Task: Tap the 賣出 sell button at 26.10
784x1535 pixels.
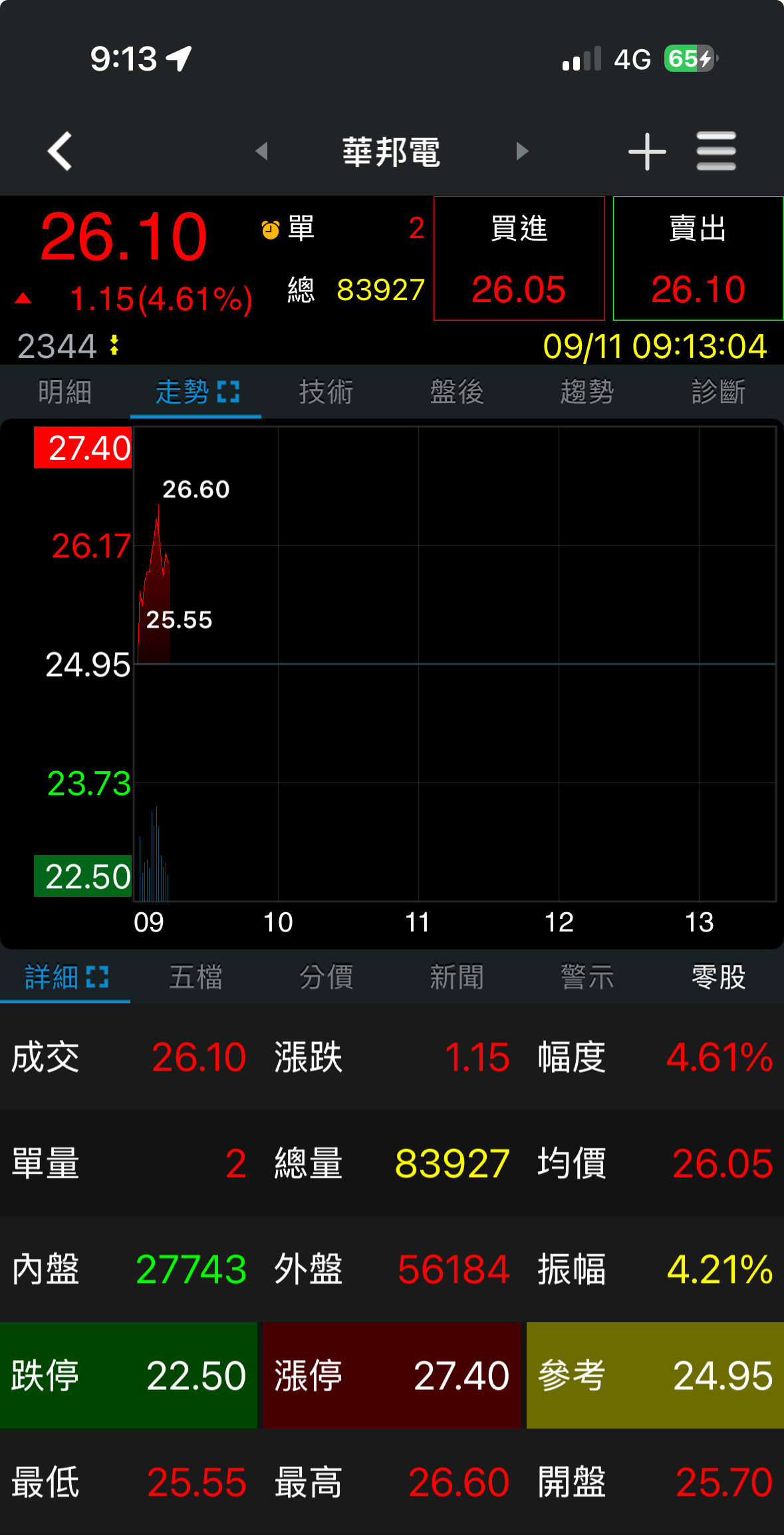Action: pos(698,259)
